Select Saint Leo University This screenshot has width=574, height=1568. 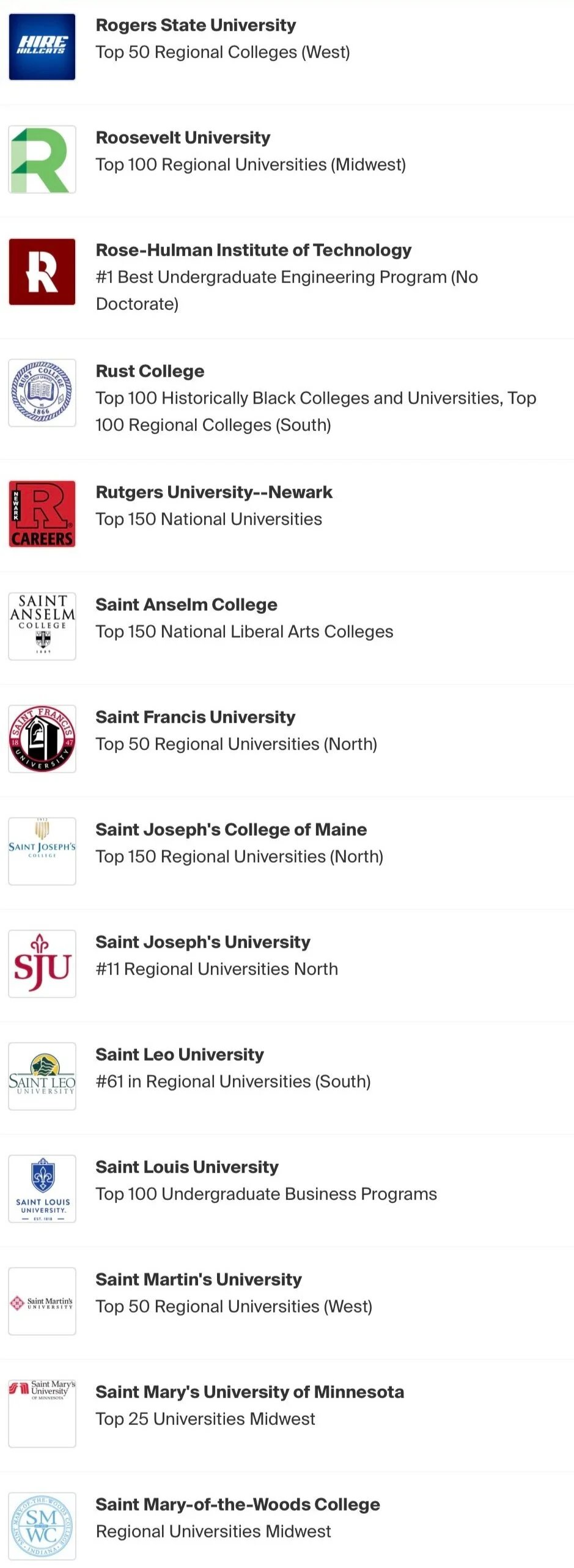(x=180, y=1055)
